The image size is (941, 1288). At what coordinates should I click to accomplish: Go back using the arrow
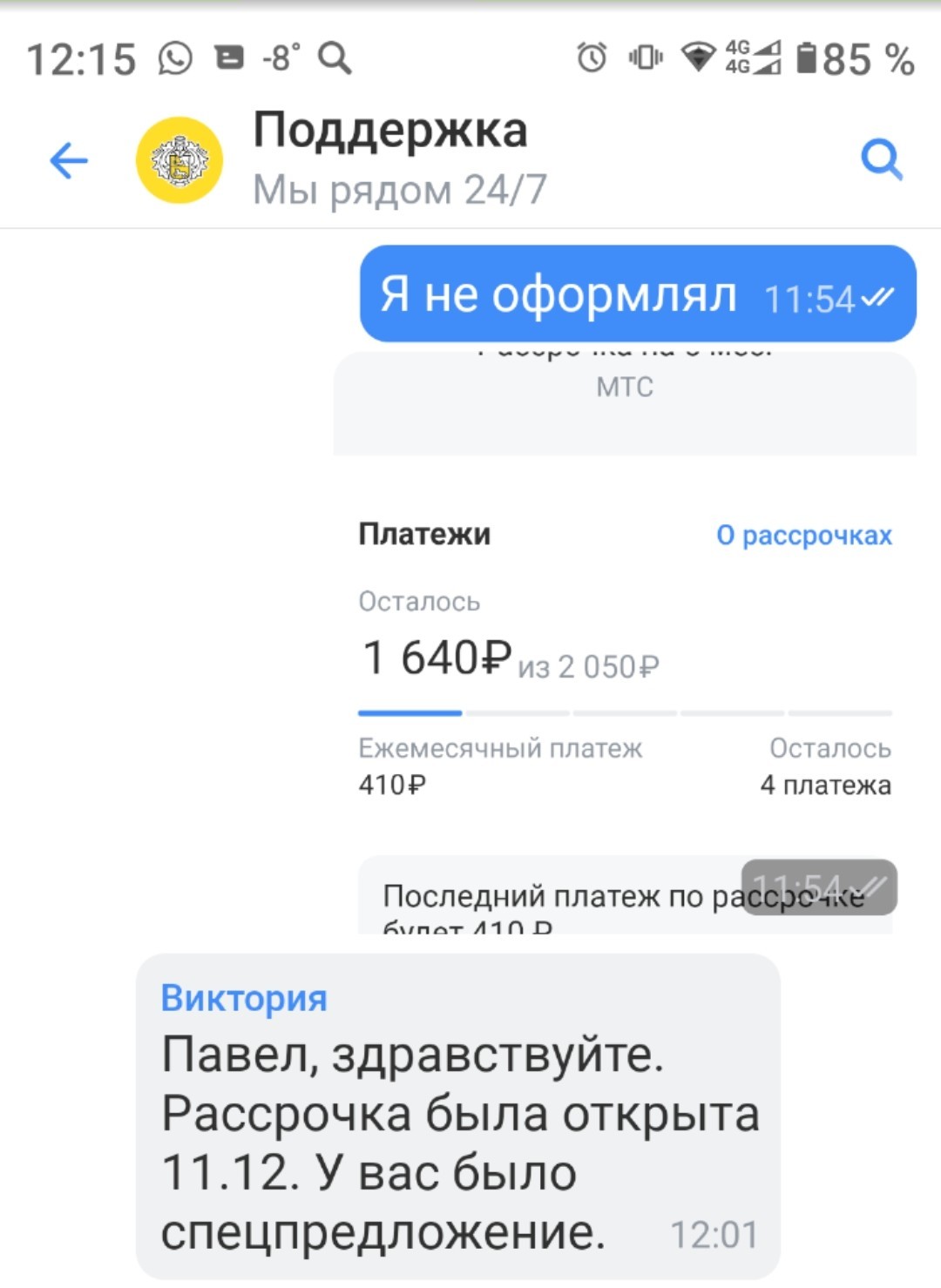(69, 161)
